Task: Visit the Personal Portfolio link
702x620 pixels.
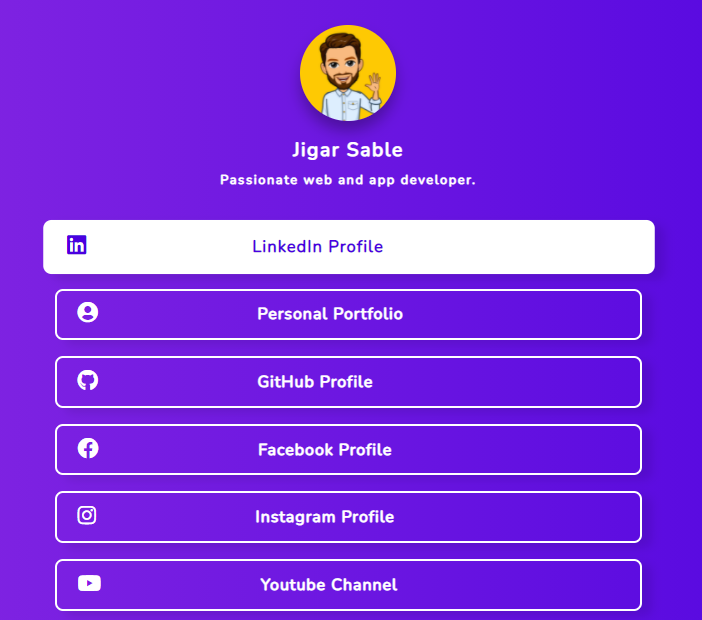Action: tap(348, 314)
